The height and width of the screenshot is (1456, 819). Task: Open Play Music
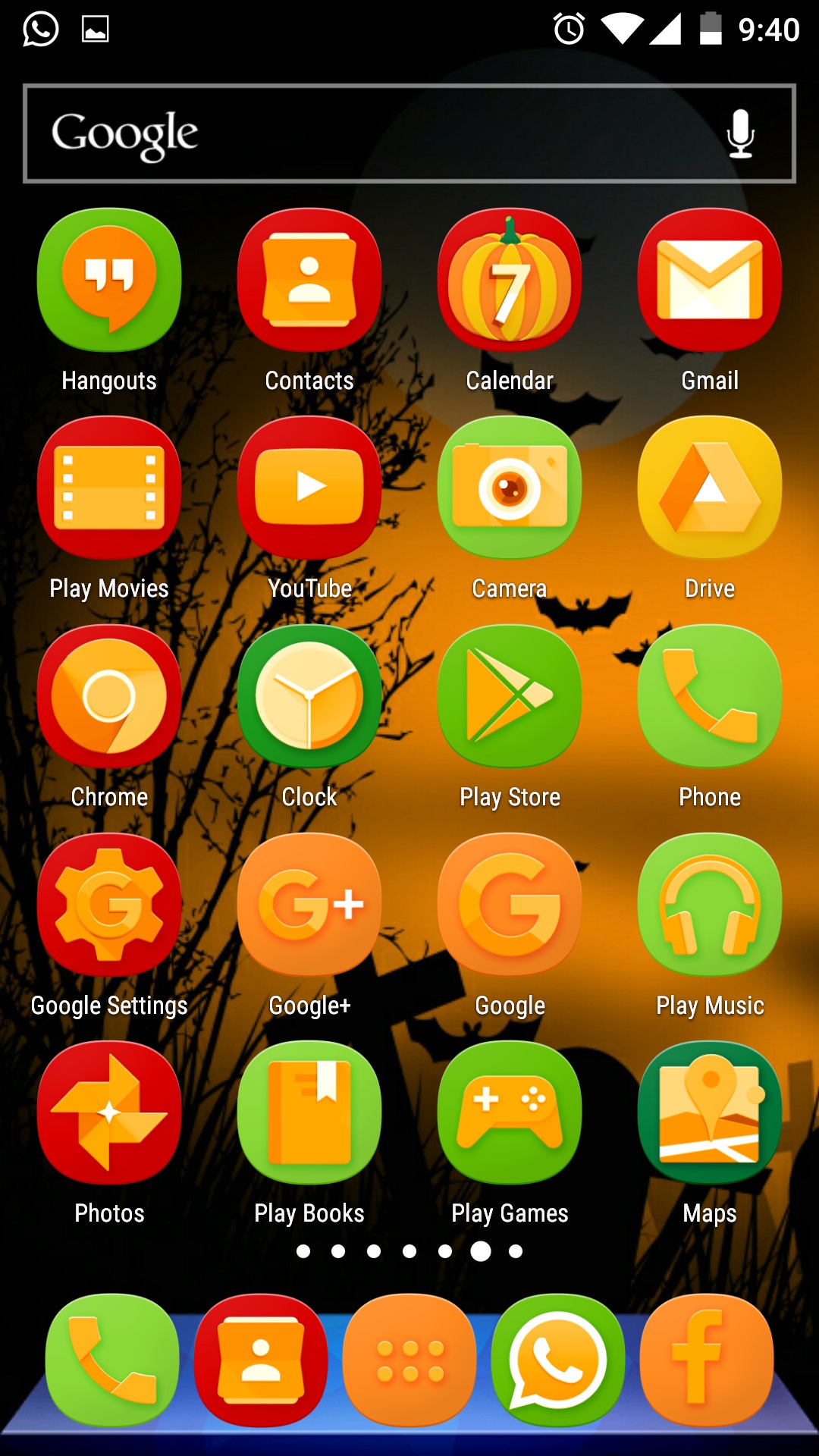710,905
